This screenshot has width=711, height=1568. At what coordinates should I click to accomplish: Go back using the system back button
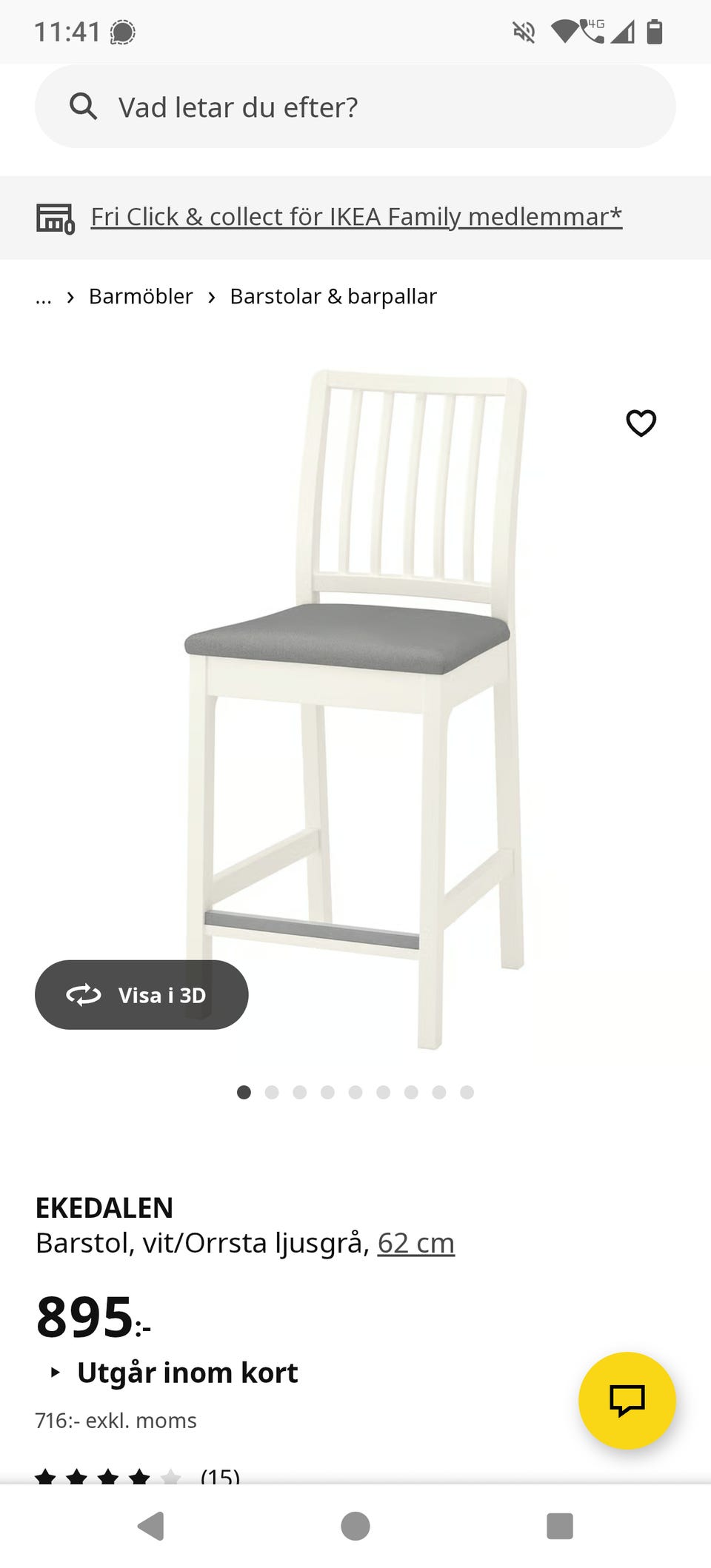pos(151,1526)
